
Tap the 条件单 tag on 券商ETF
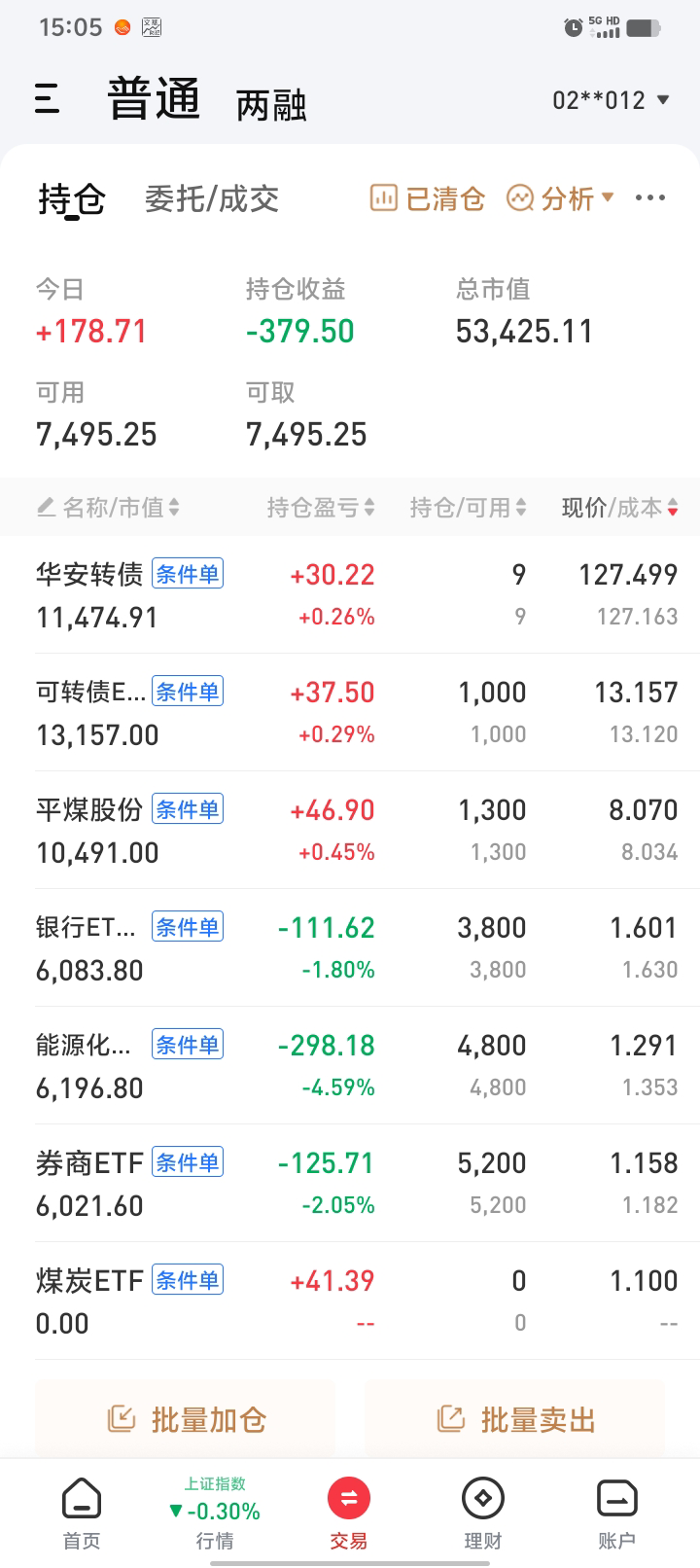tap(188, 1162)
